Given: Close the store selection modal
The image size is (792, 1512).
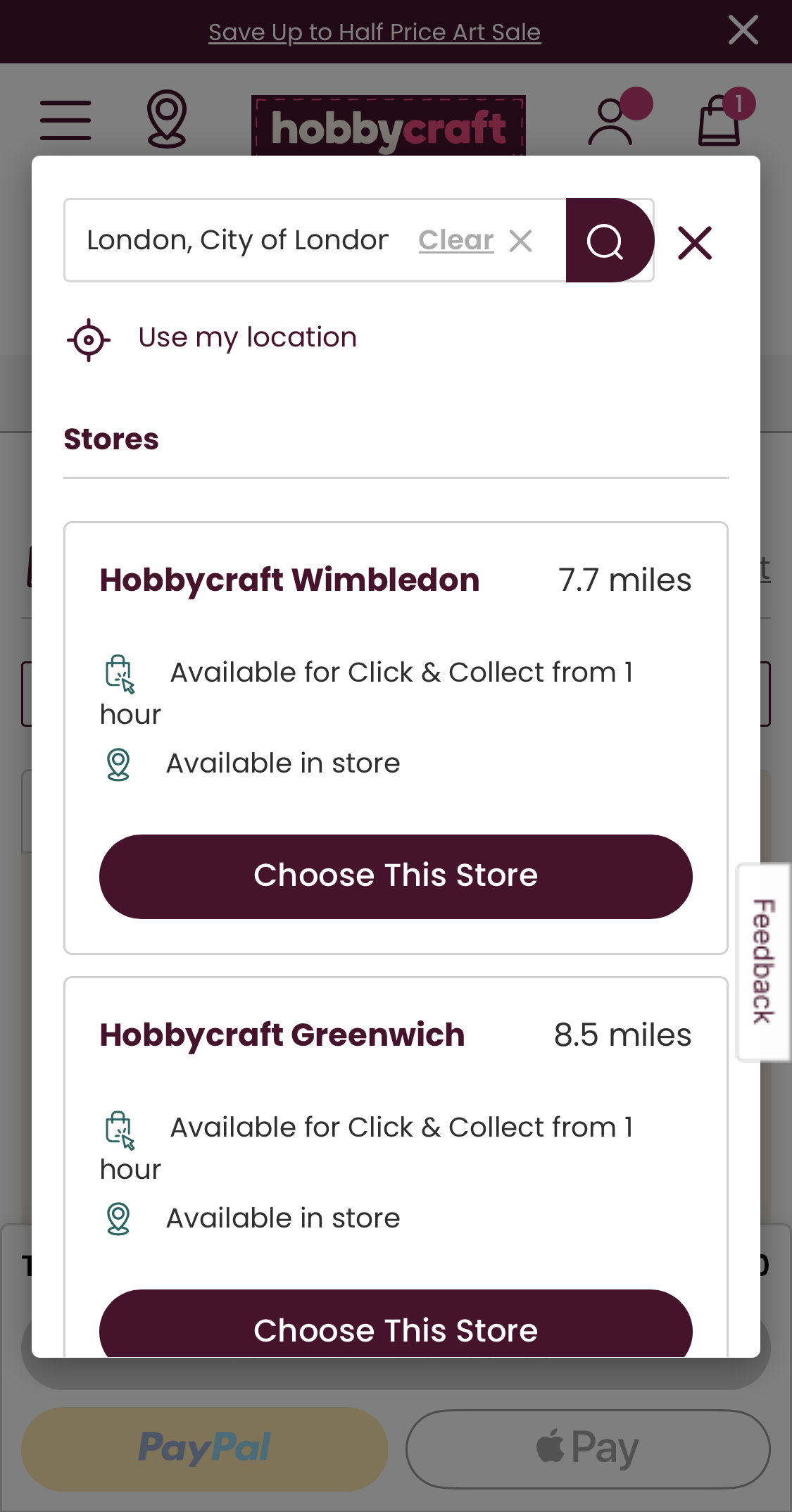Looking at the screenshot, I should pos(694,243).
